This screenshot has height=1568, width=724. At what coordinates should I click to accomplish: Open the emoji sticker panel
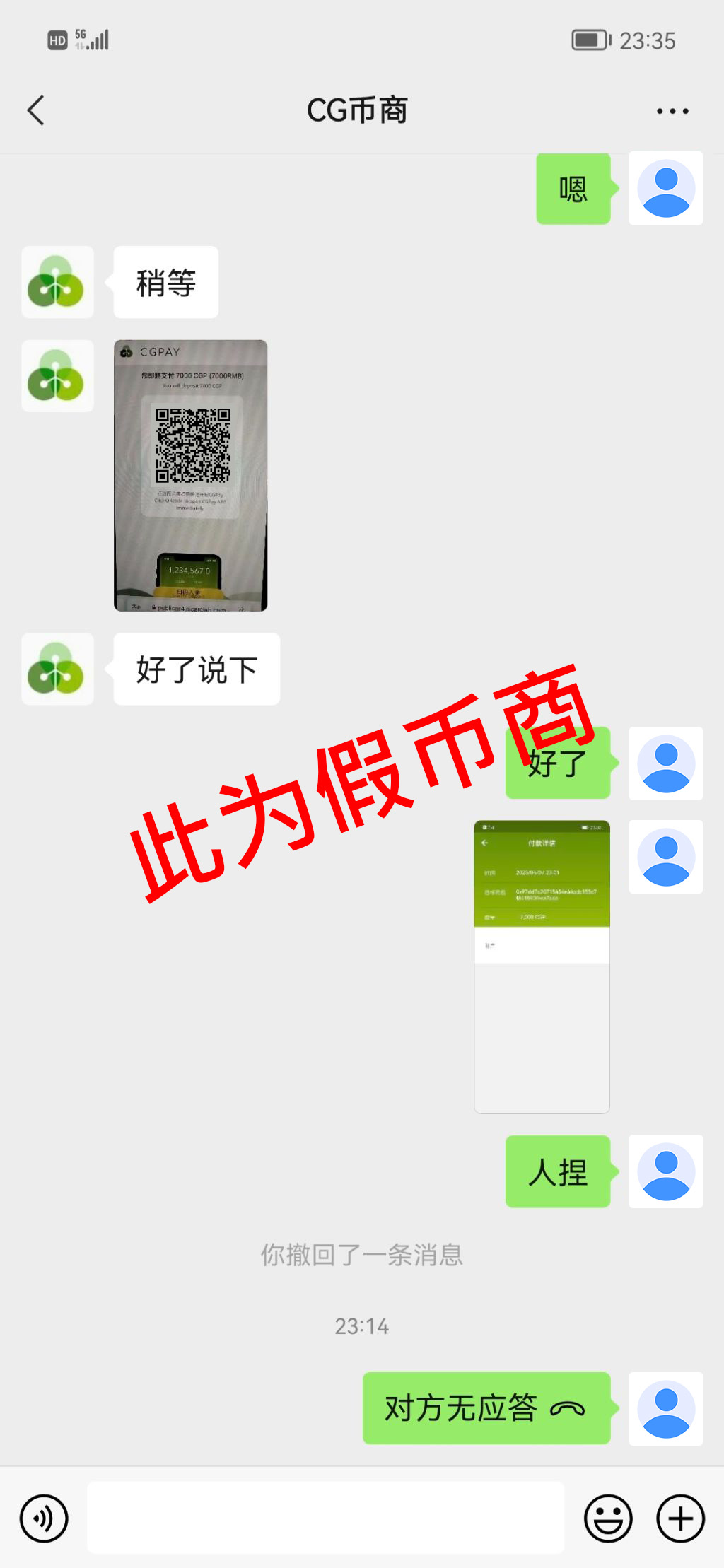tap(607, 1518)
